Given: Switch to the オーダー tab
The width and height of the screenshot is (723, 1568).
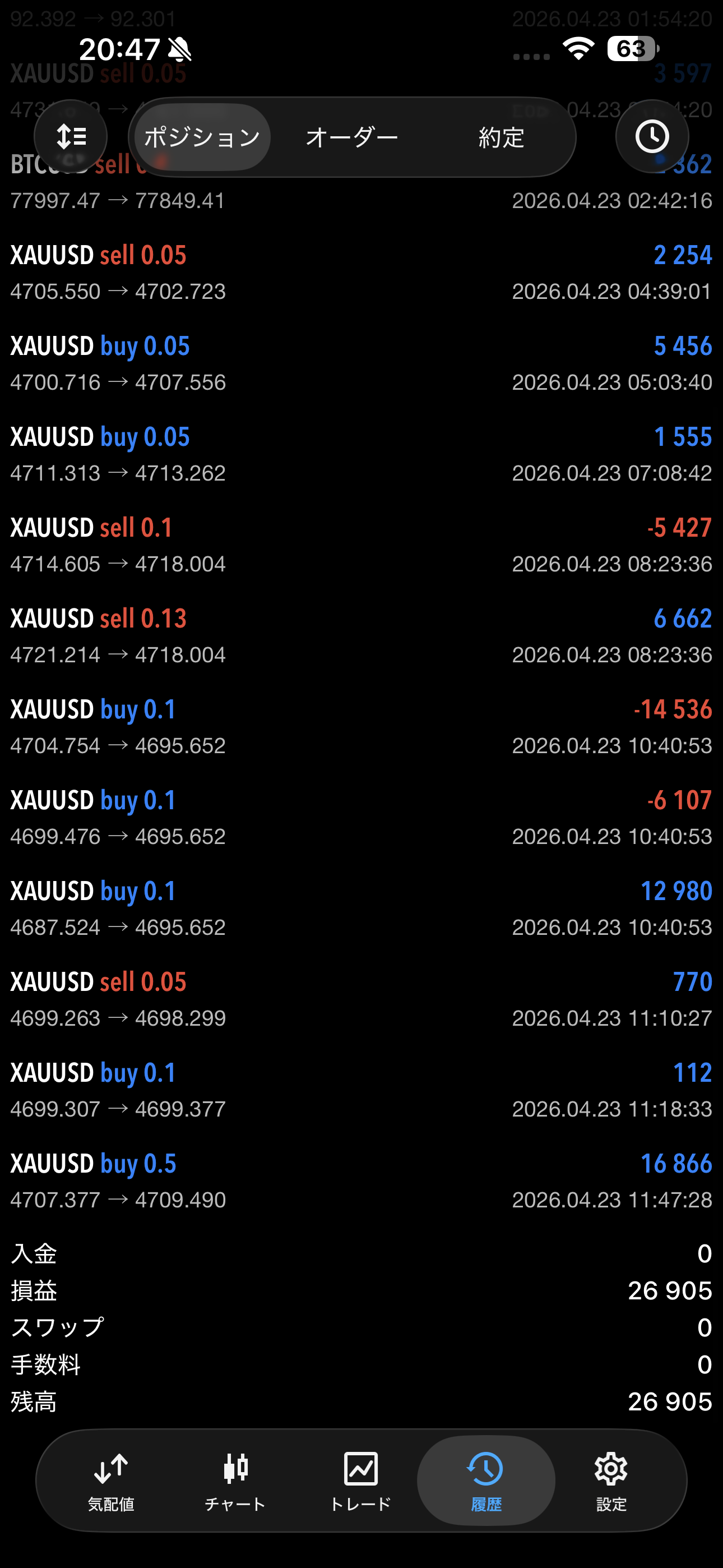Looking at the screenshot, I should (x=352, y=137).
